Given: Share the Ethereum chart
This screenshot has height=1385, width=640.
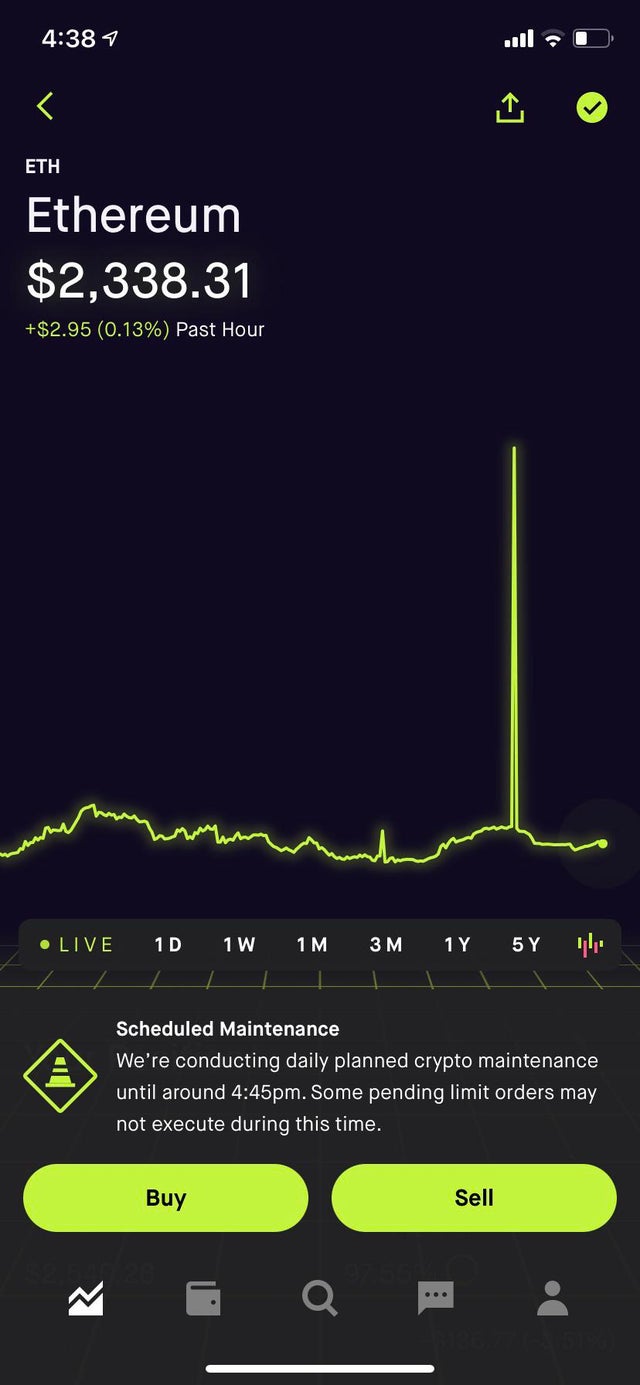Looking at the screenshot, I should pos(510,107).
